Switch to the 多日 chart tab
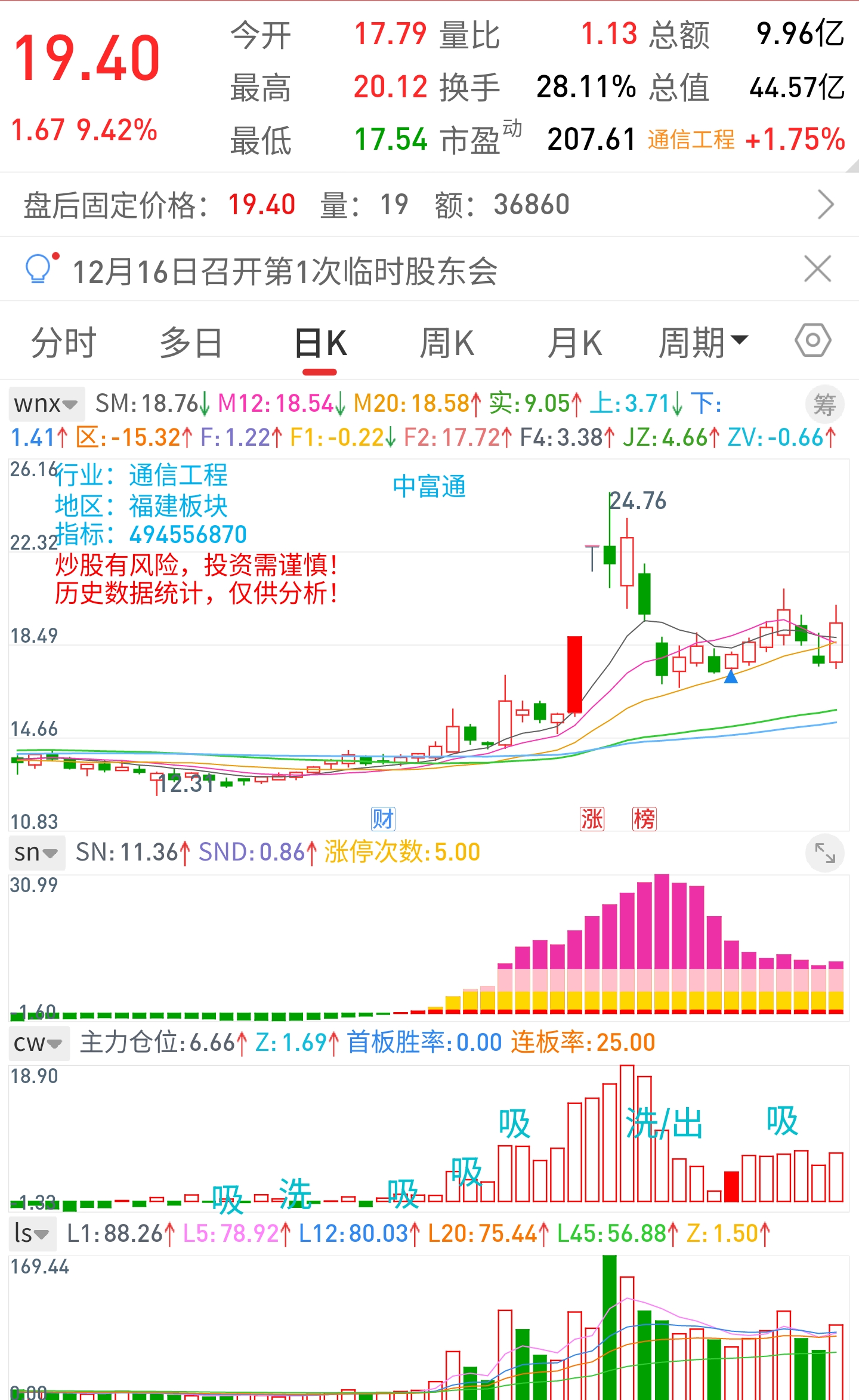This screenshot has height=1400, width=859. pos(191,343)
